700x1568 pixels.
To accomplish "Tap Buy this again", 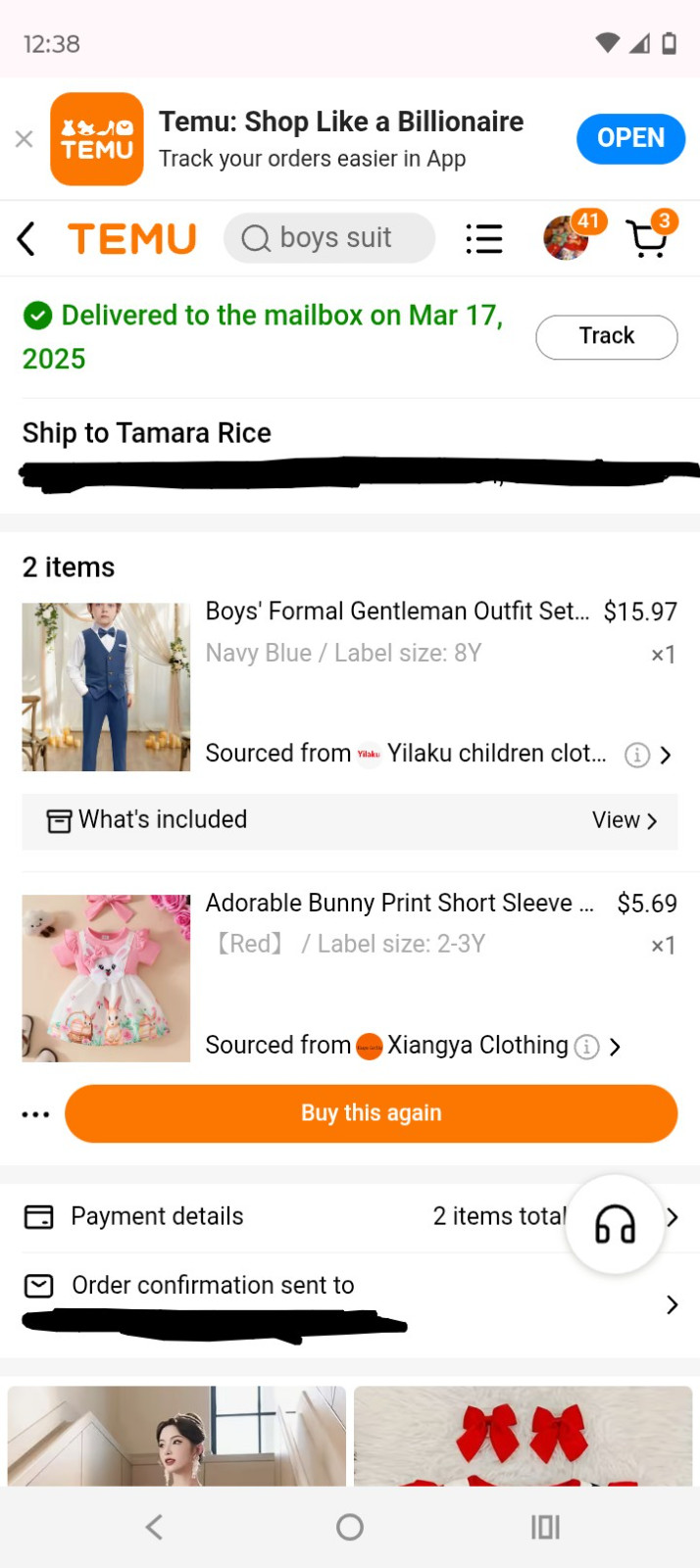I will (371, 1113).
